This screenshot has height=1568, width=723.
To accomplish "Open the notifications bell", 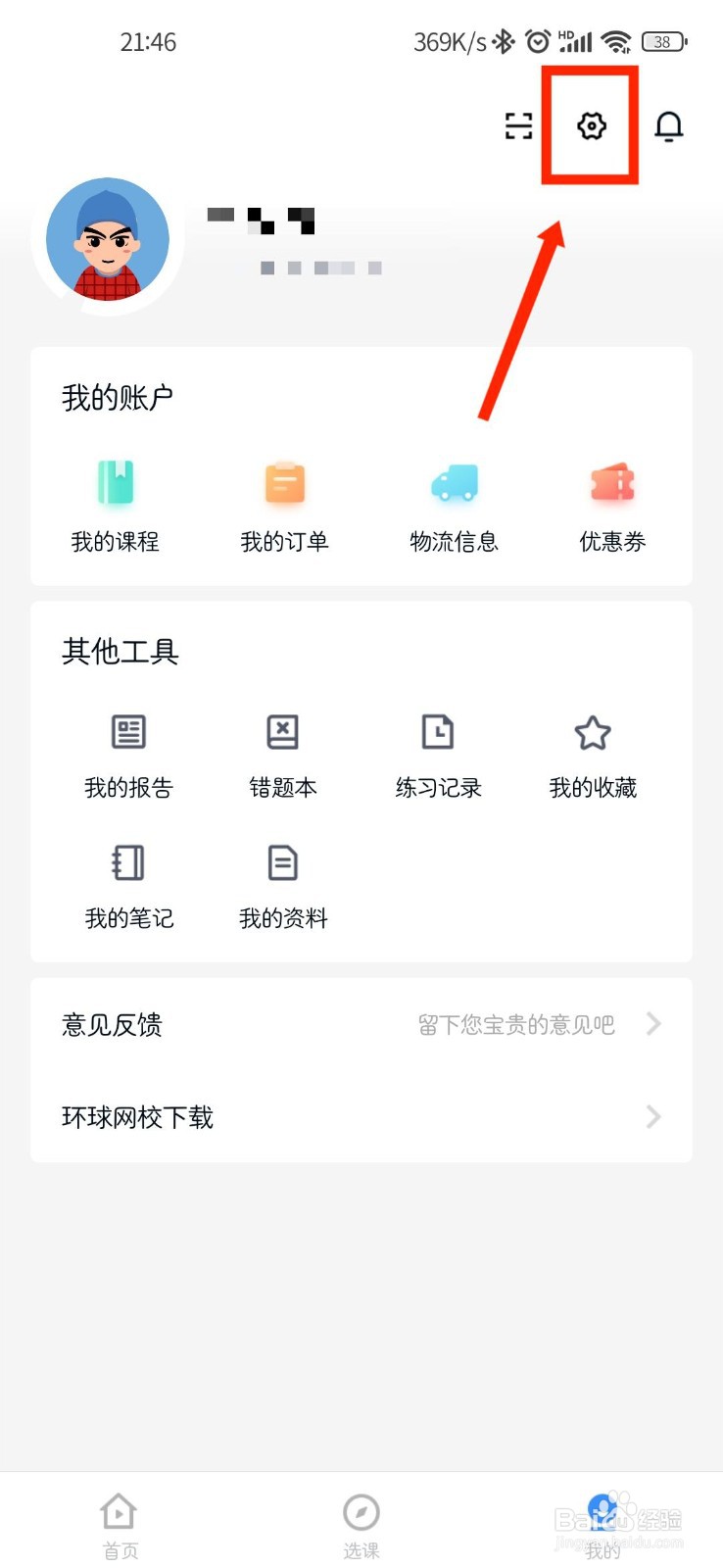I will [x=668, y=126].
